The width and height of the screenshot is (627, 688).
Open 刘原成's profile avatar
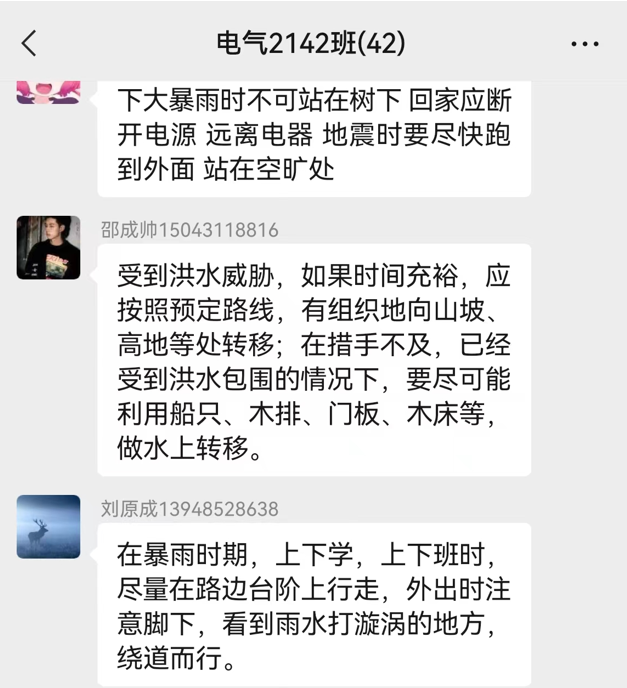pos(48,526)
